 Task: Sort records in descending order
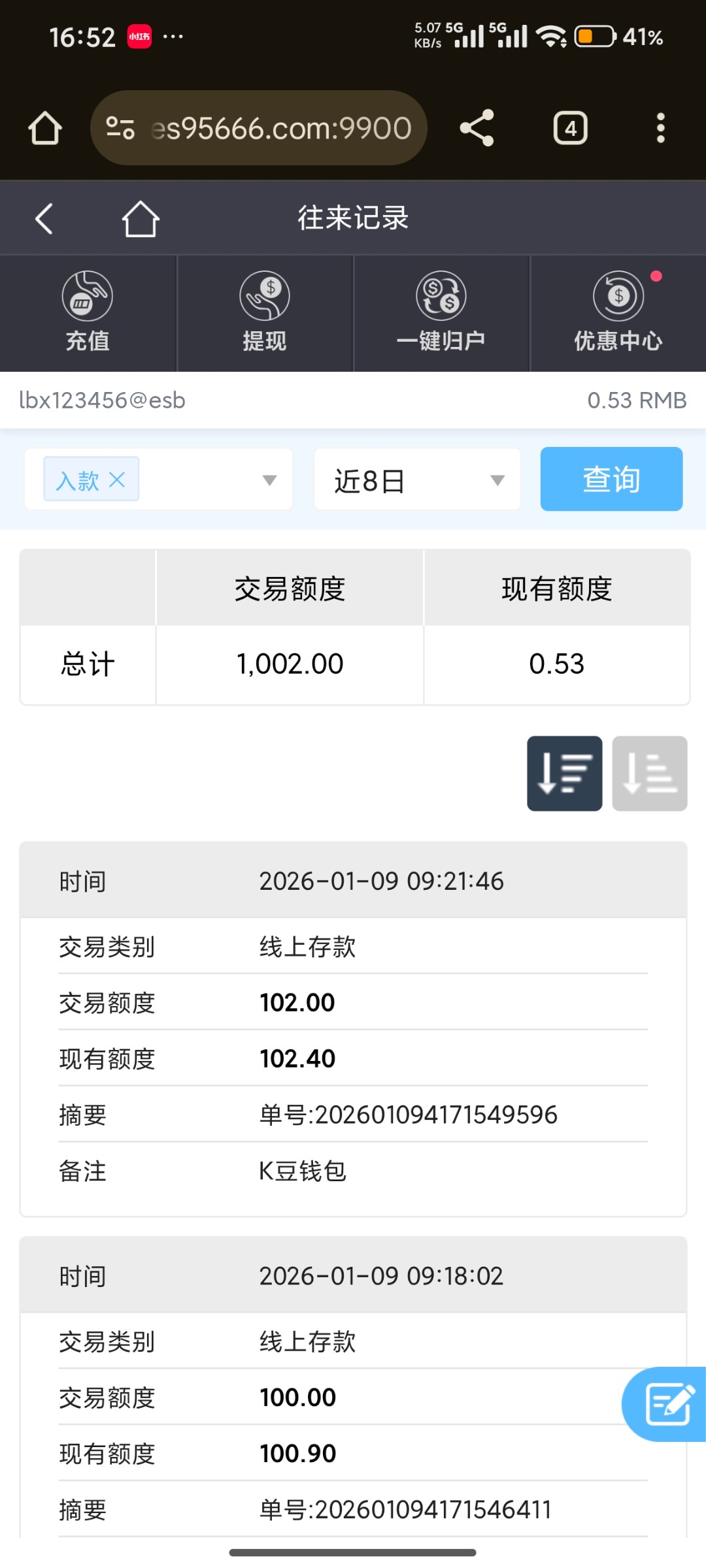(564, 774)
